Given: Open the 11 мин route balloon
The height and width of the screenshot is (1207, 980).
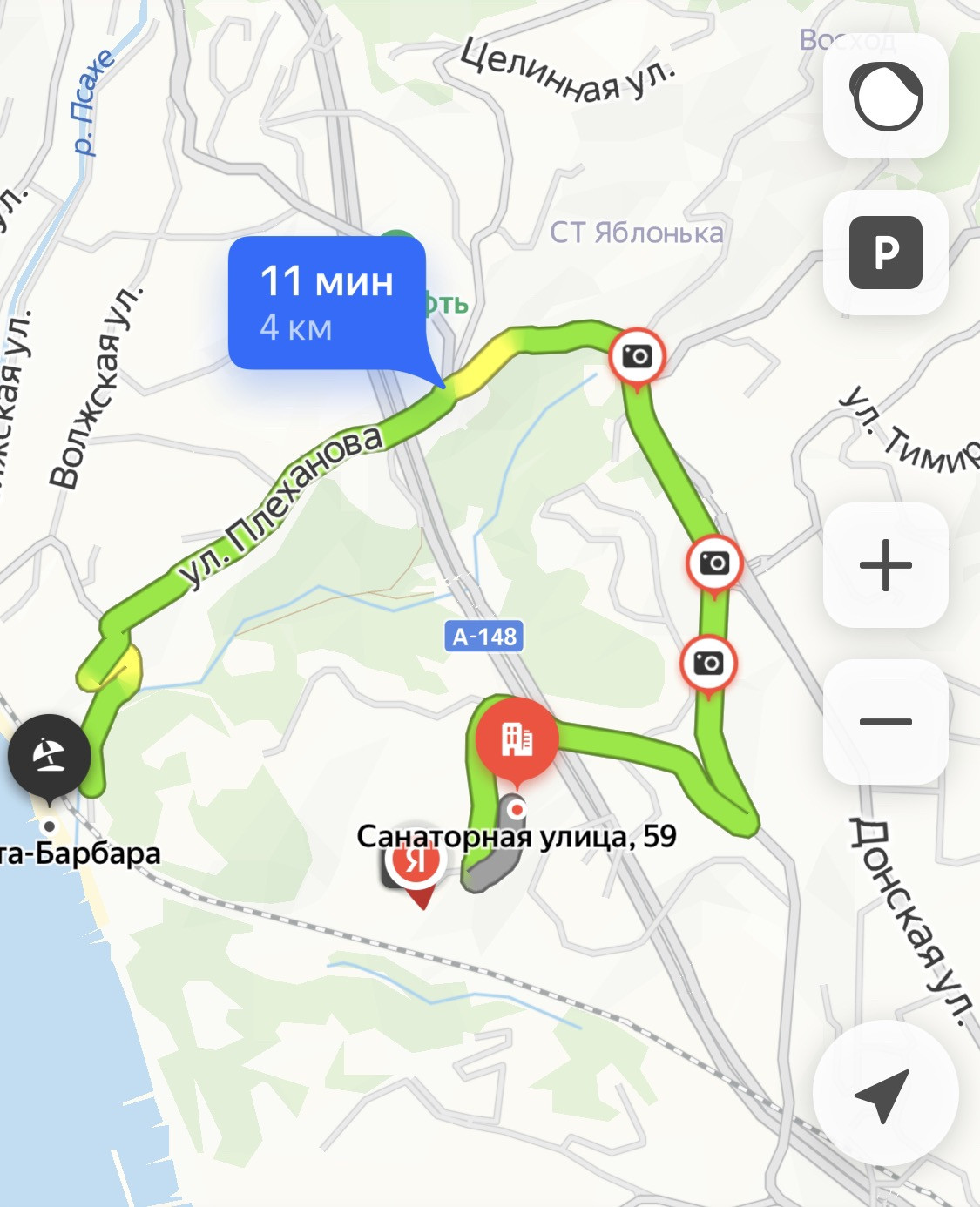Looking at the screenshot, I should point(328,303).
